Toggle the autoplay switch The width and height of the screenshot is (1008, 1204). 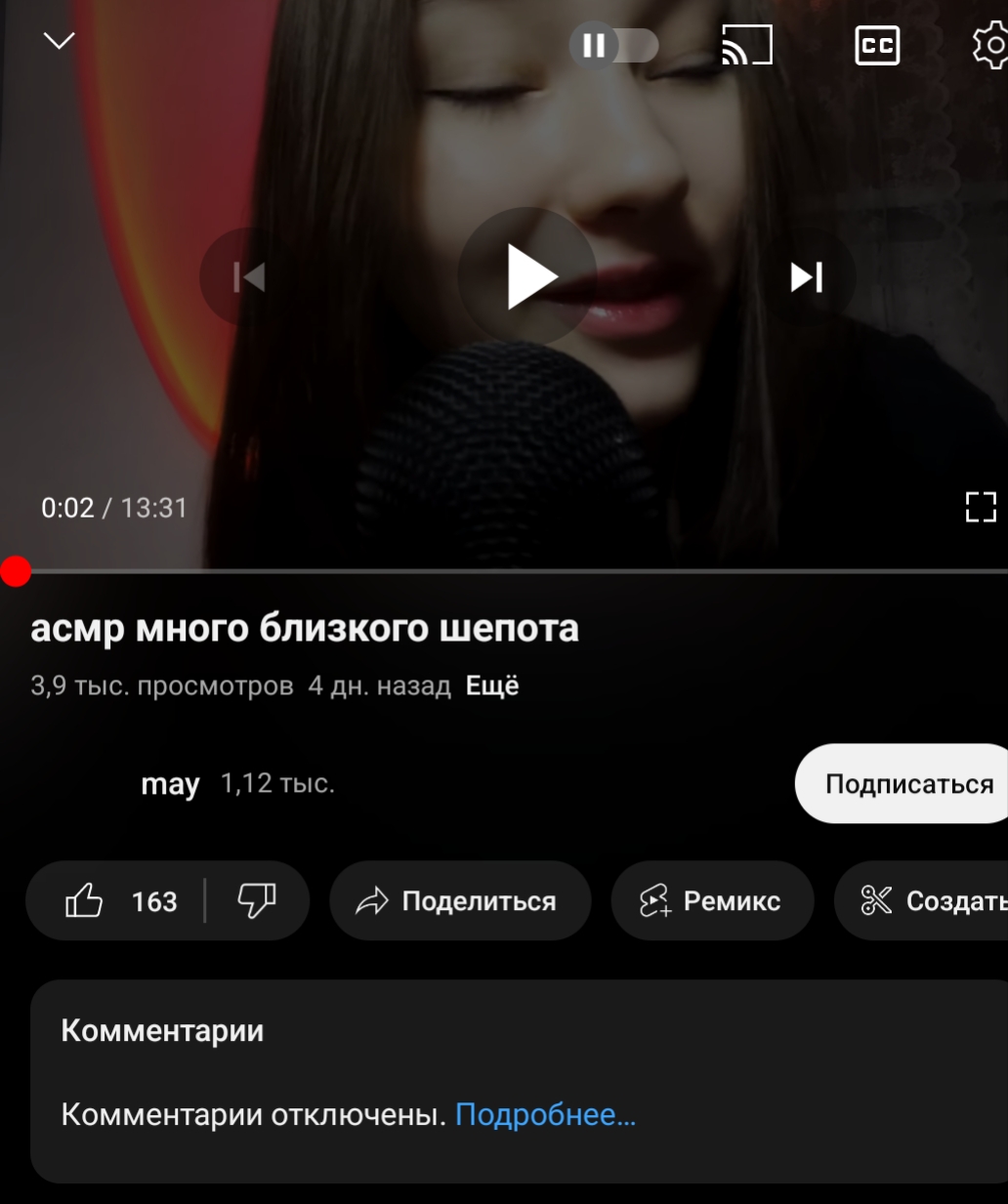pyautogui.click(x=613, y=46)
